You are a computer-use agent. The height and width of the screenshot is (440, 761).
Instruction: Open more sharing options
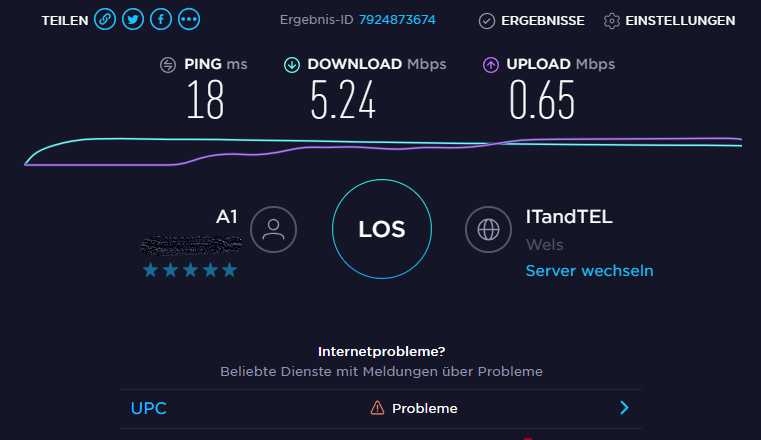(188, 20)
